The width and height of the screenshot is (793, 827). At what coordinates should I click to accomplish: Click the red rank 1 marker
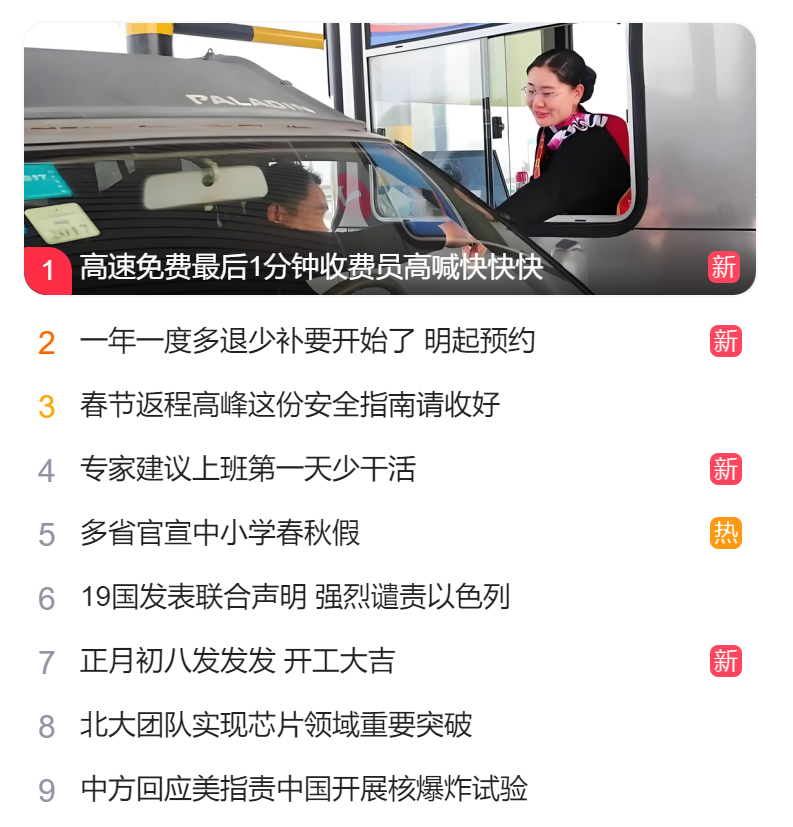pyautogui.click(x=45, y=268)
